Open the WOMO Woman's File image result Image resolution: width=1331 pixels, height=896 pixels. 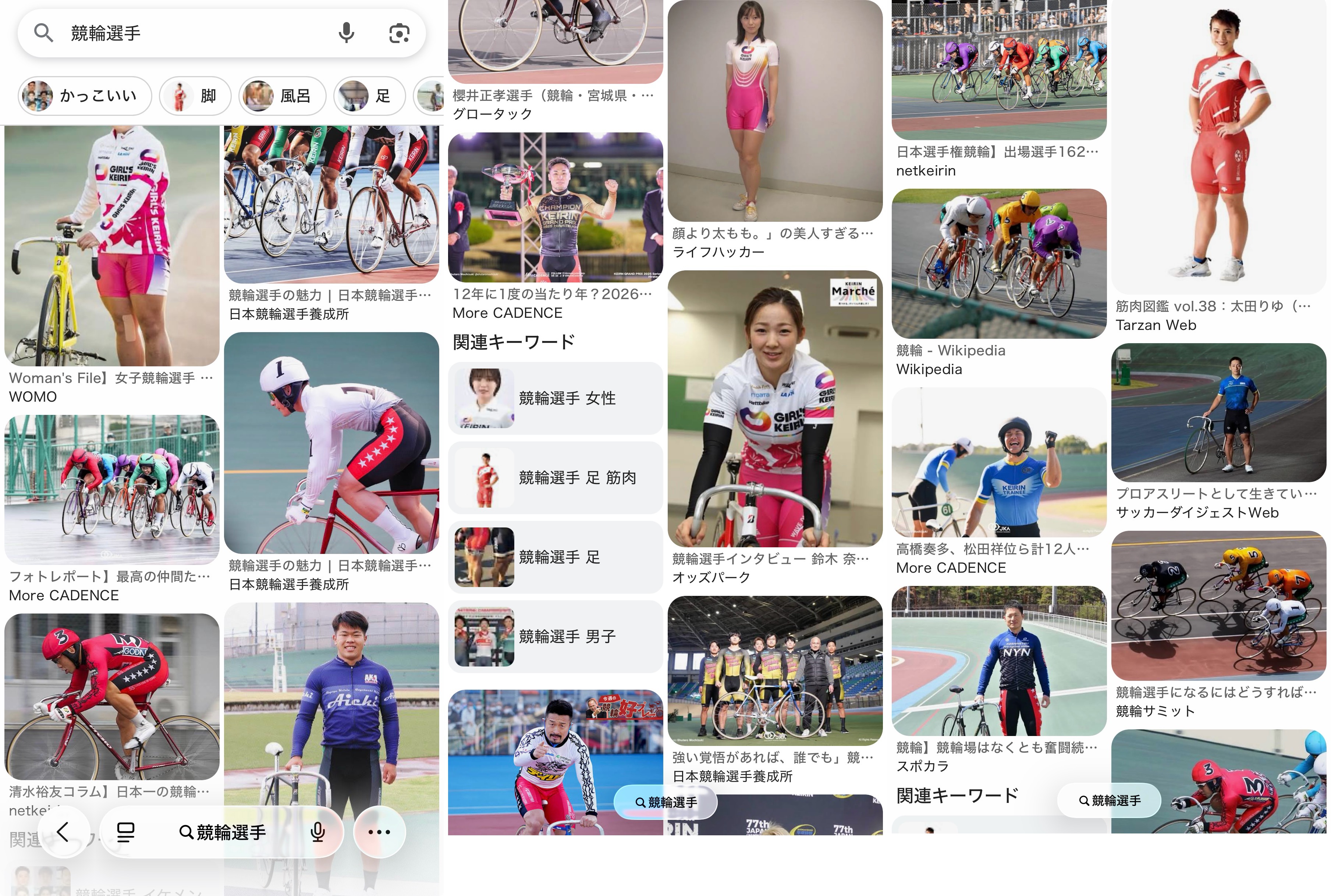click(x=112, y=246)
